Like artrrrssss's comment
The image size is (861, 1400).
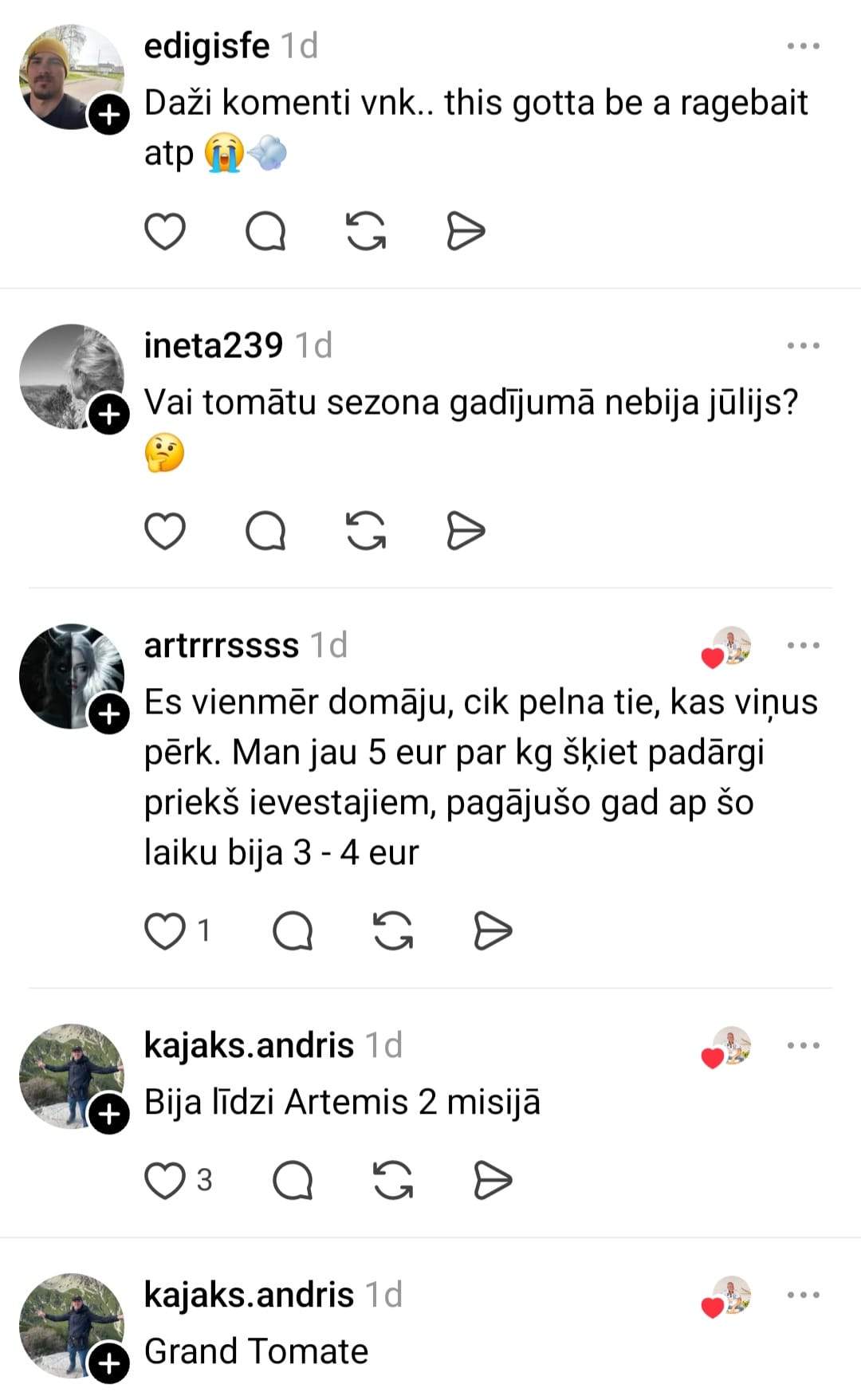pyautogui.click(x=165, y=931)
